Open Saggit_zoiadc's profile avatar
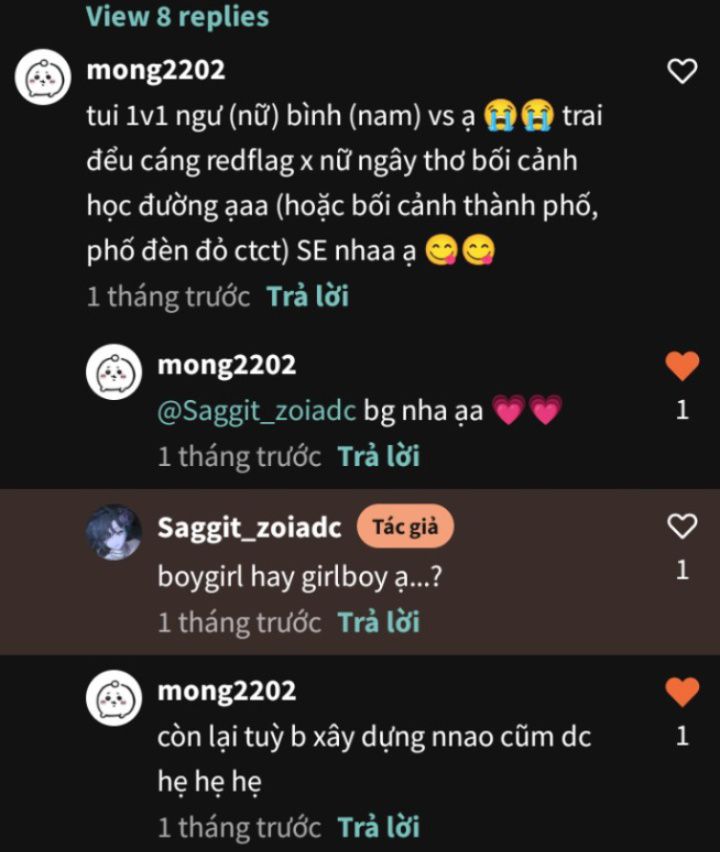The width and height of the screenshot is (720, 852). 113,531
